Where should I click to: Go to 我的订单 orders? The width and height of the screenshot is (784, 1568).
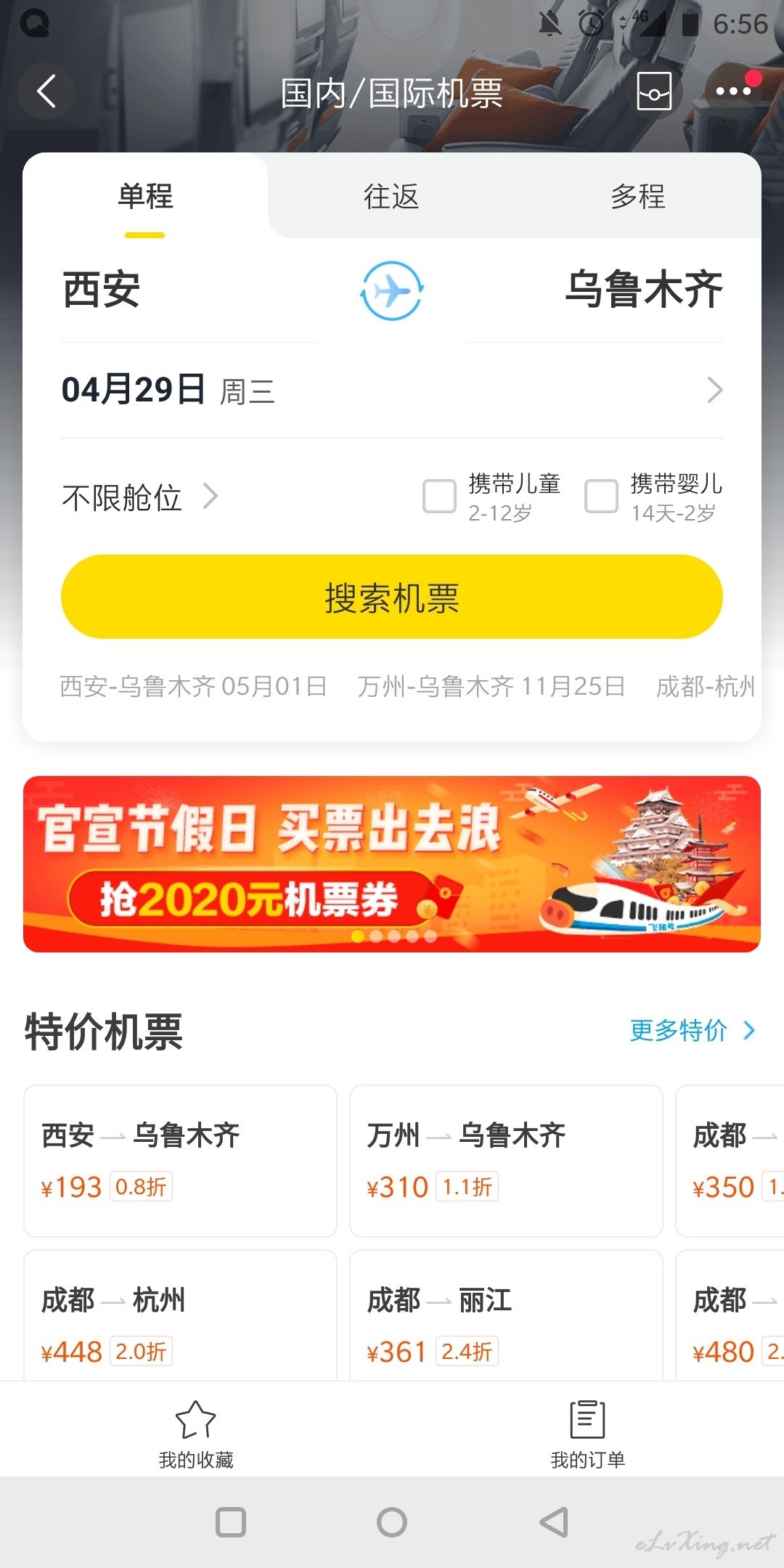[x=588, y=1434]
